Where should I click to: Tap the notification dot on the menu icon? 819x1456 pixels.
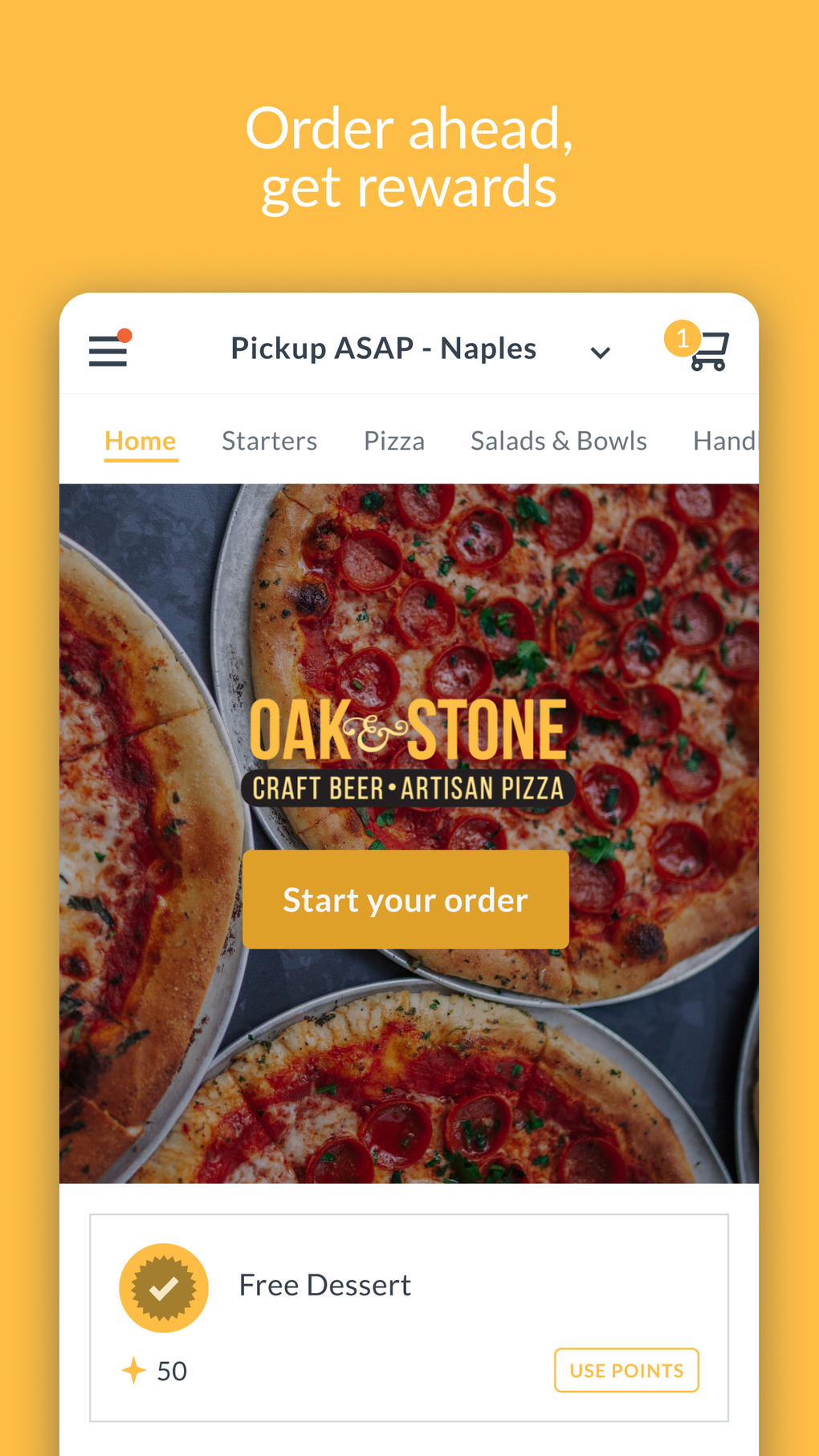click(x=126, y=335)
